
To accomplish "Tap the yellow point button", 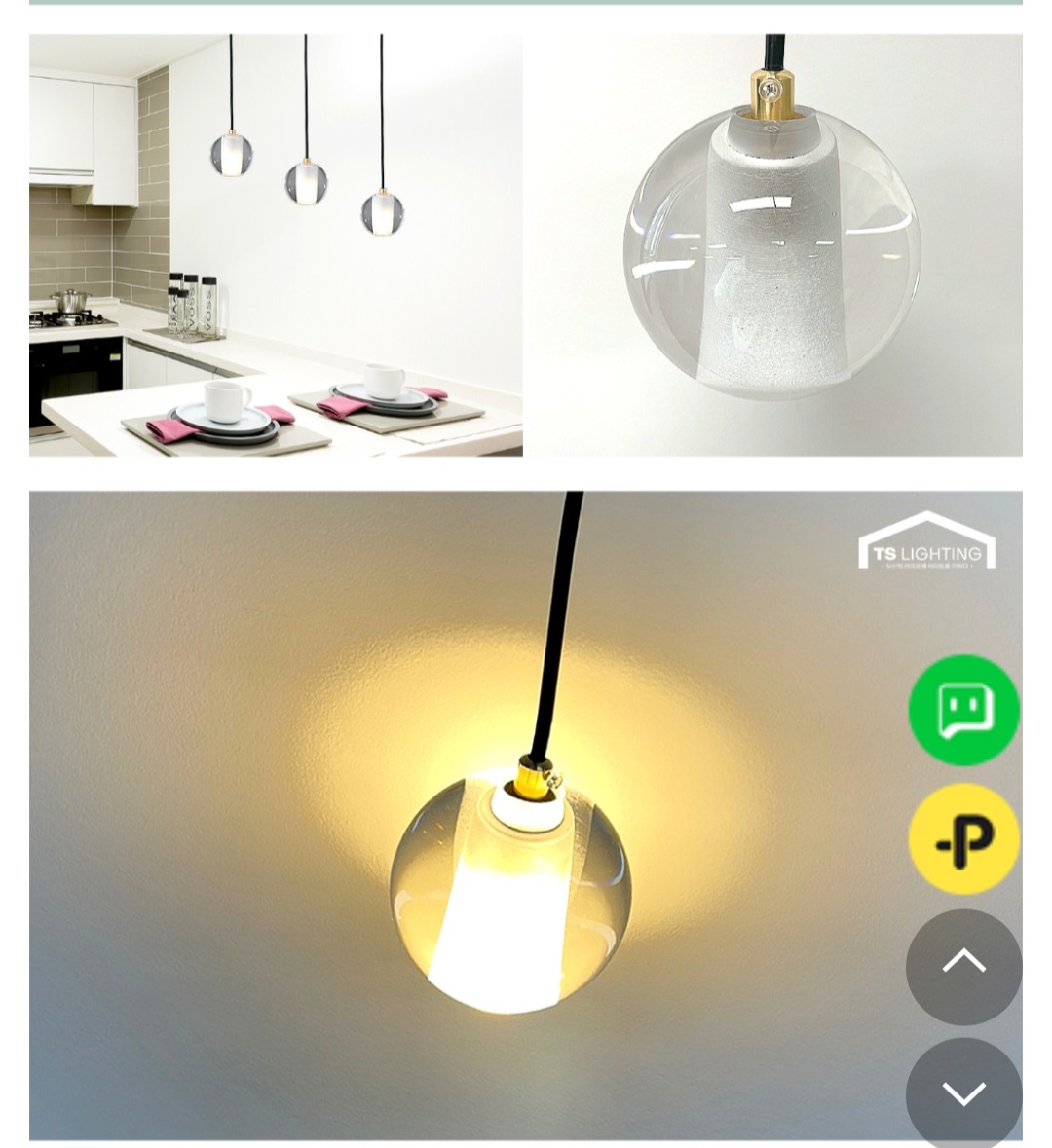I will point(963,838).
